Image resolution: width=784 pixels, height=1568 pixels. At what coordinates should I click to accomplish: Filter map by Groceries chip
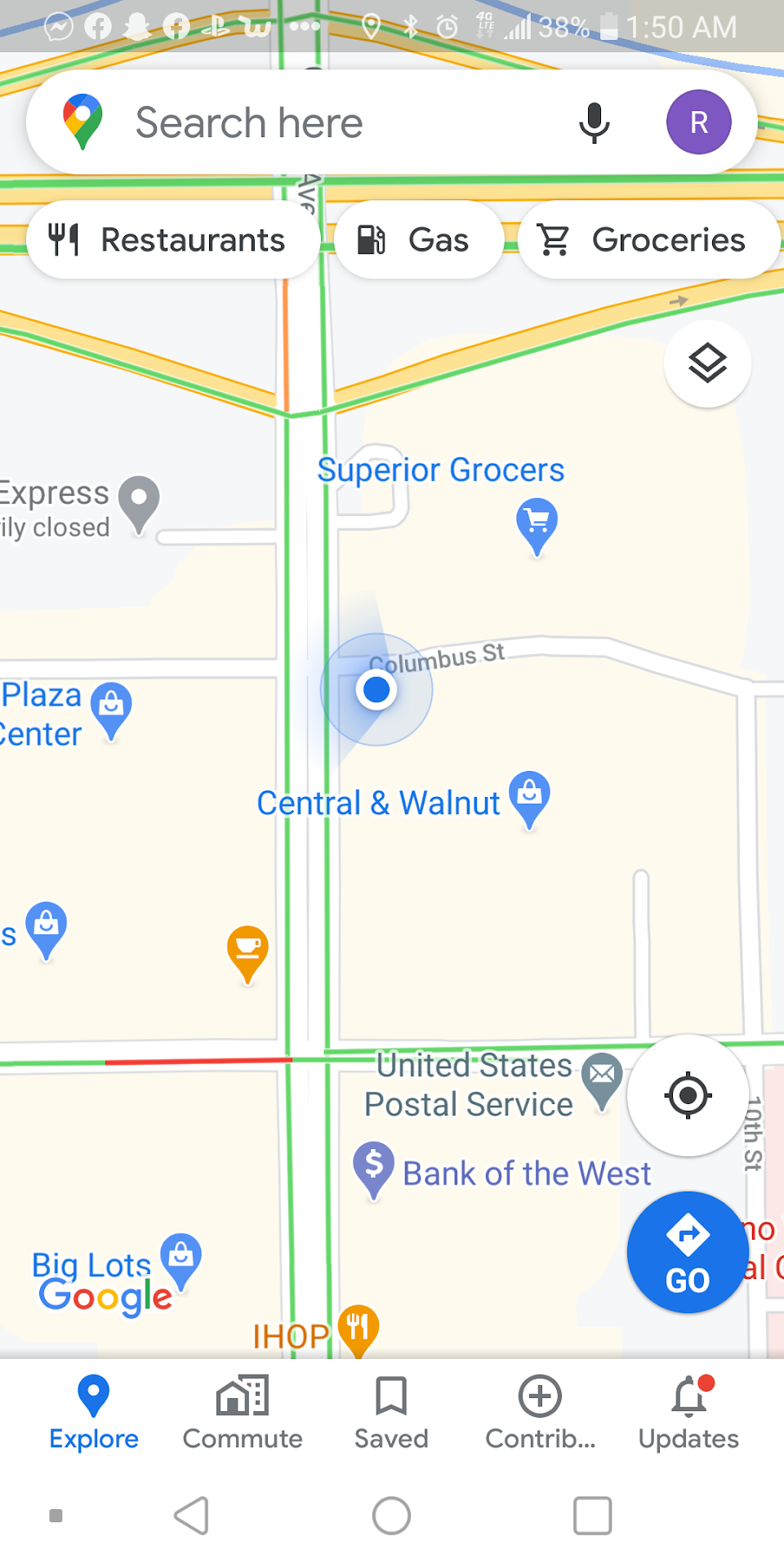coord(648,240)
